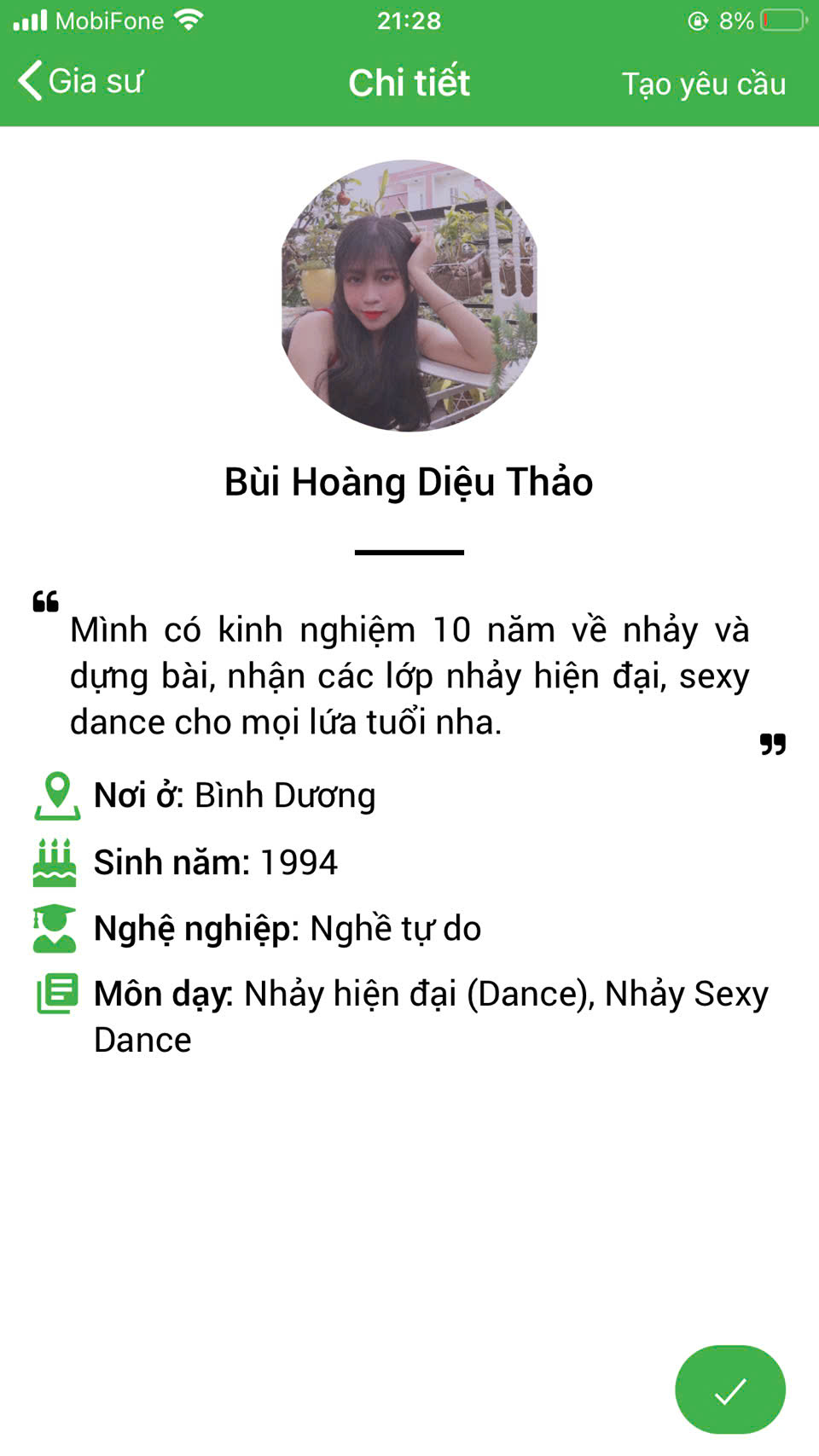Open Bùi Hoàng Diệu Thảo's profile photo
The width and height of the screenshot is (819, 1456).
[x=409, y=295]
